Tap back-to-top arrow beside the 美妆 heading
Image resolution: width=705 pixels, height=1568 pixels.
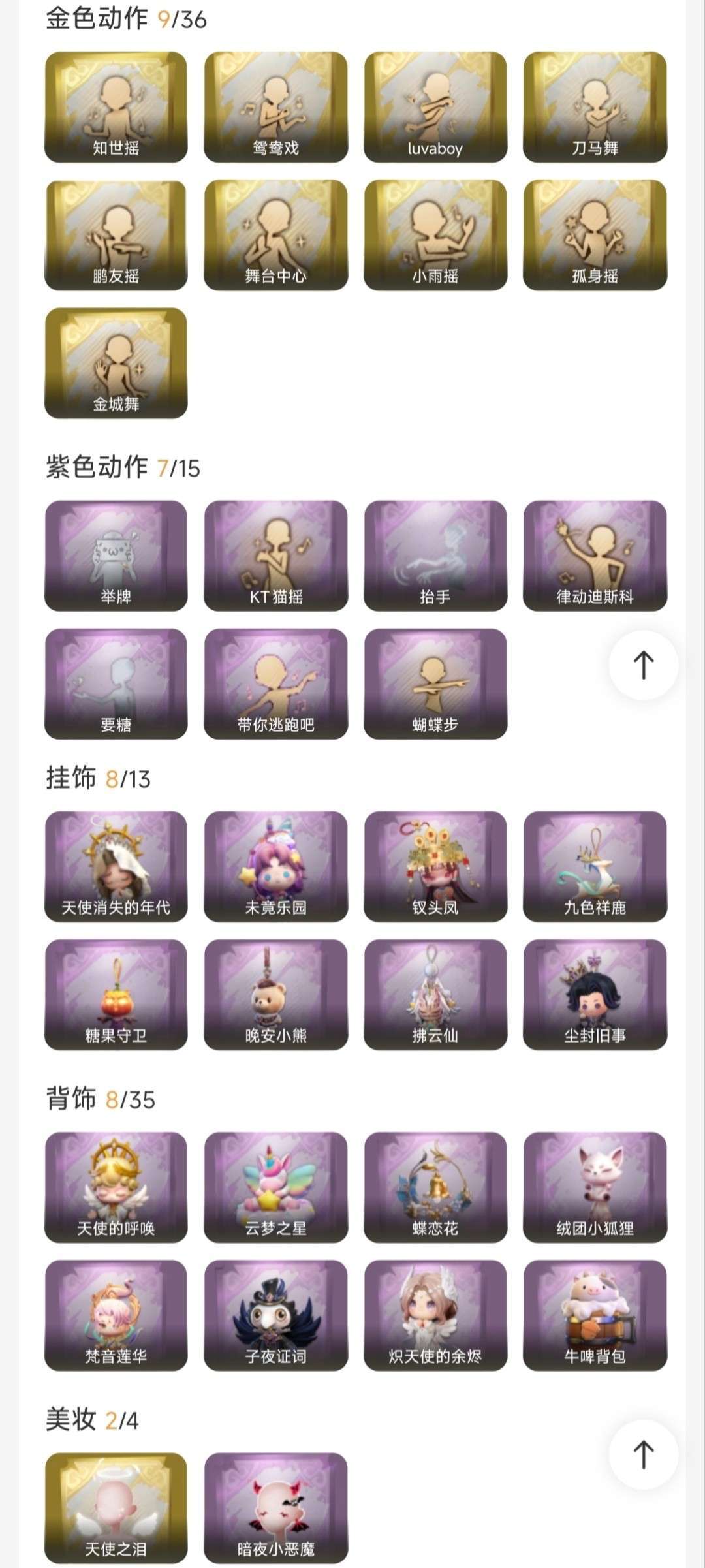643,1454
